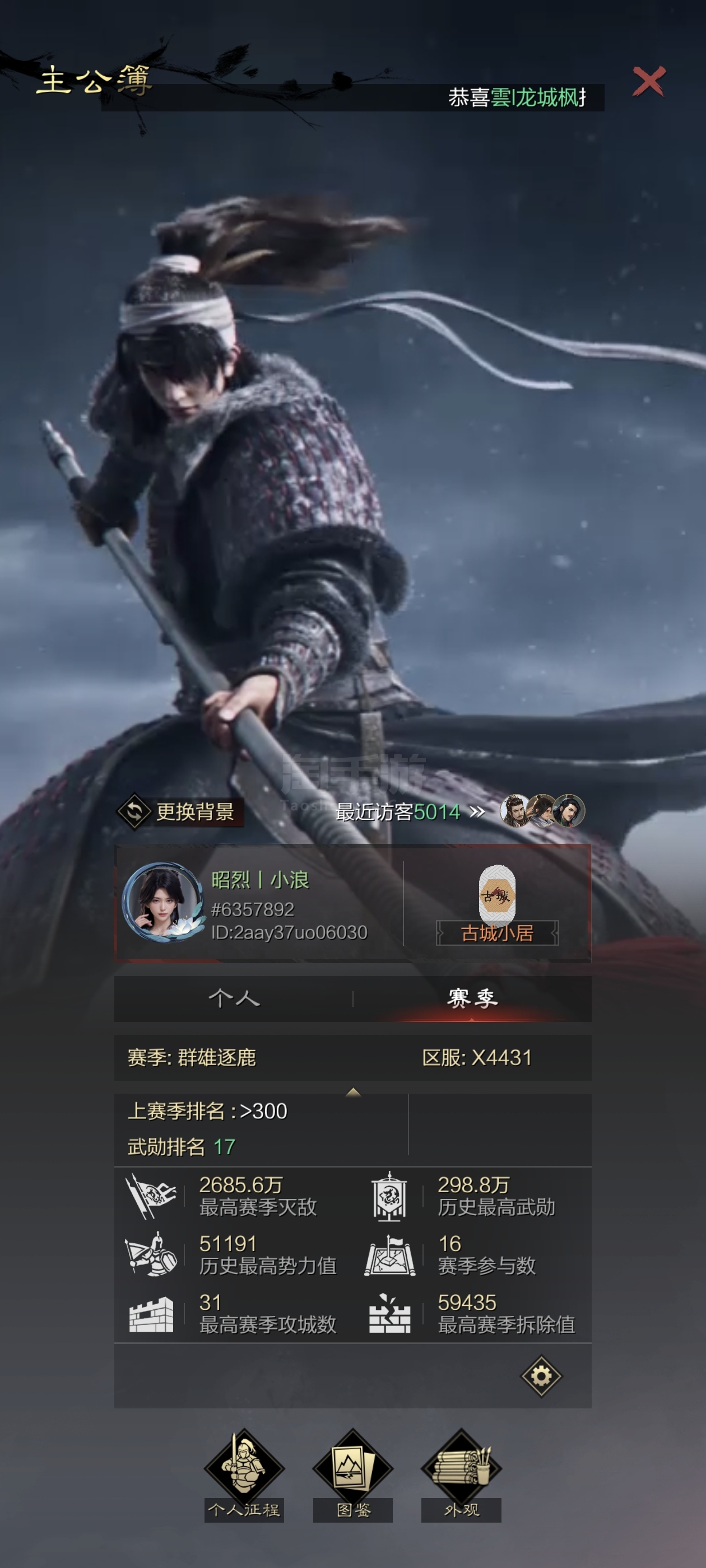Open the 图鉴 gallery
This screenshot has height=1568, width=706.
[x=352, y=1474]
